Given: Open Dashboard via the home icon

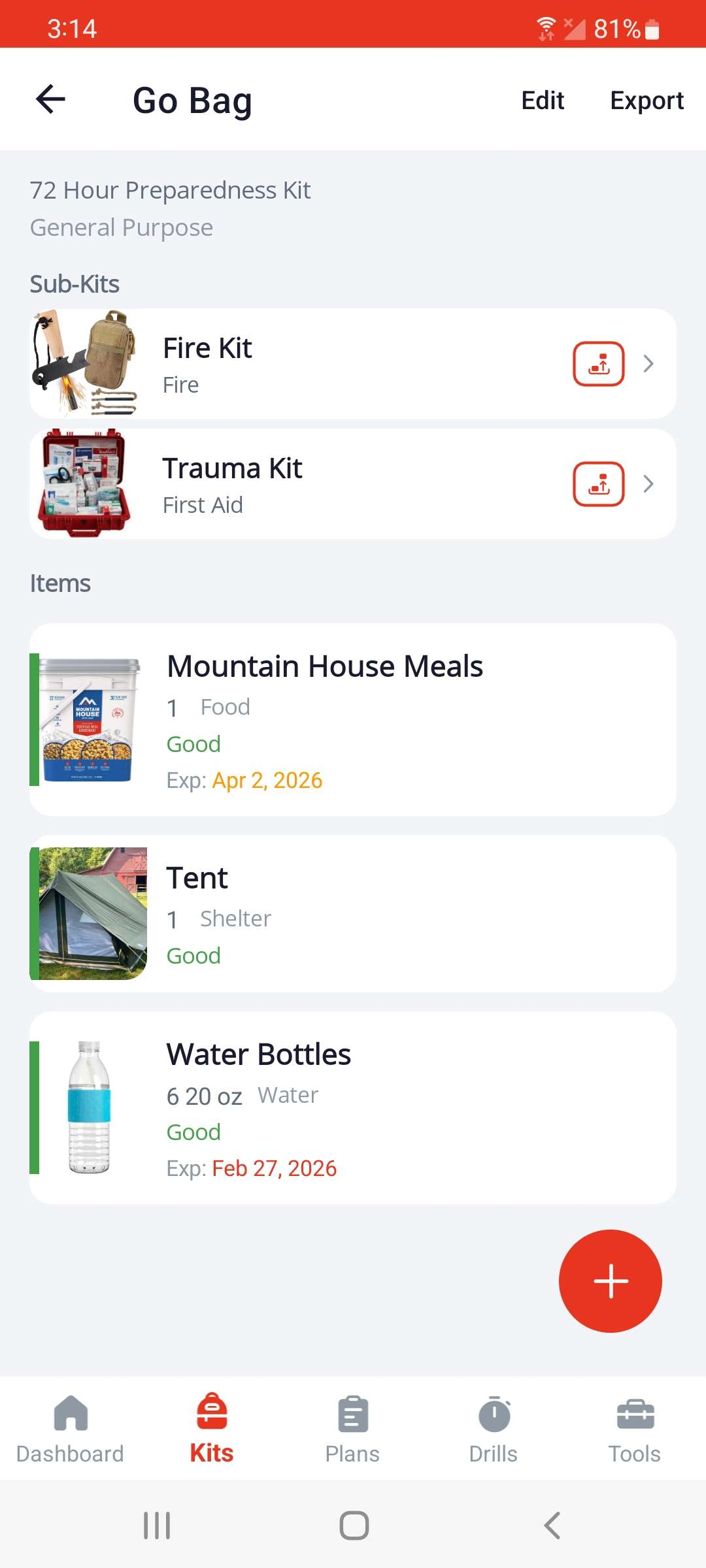Looking at the screenshot, I should (x=69, y=1413).
